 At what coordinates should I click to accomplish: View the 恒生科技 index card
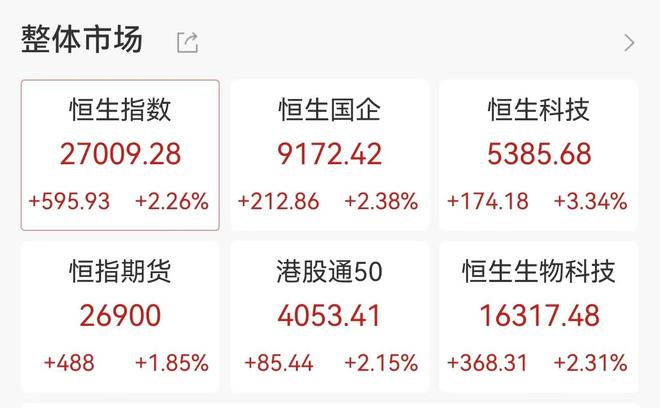(538, 155)
